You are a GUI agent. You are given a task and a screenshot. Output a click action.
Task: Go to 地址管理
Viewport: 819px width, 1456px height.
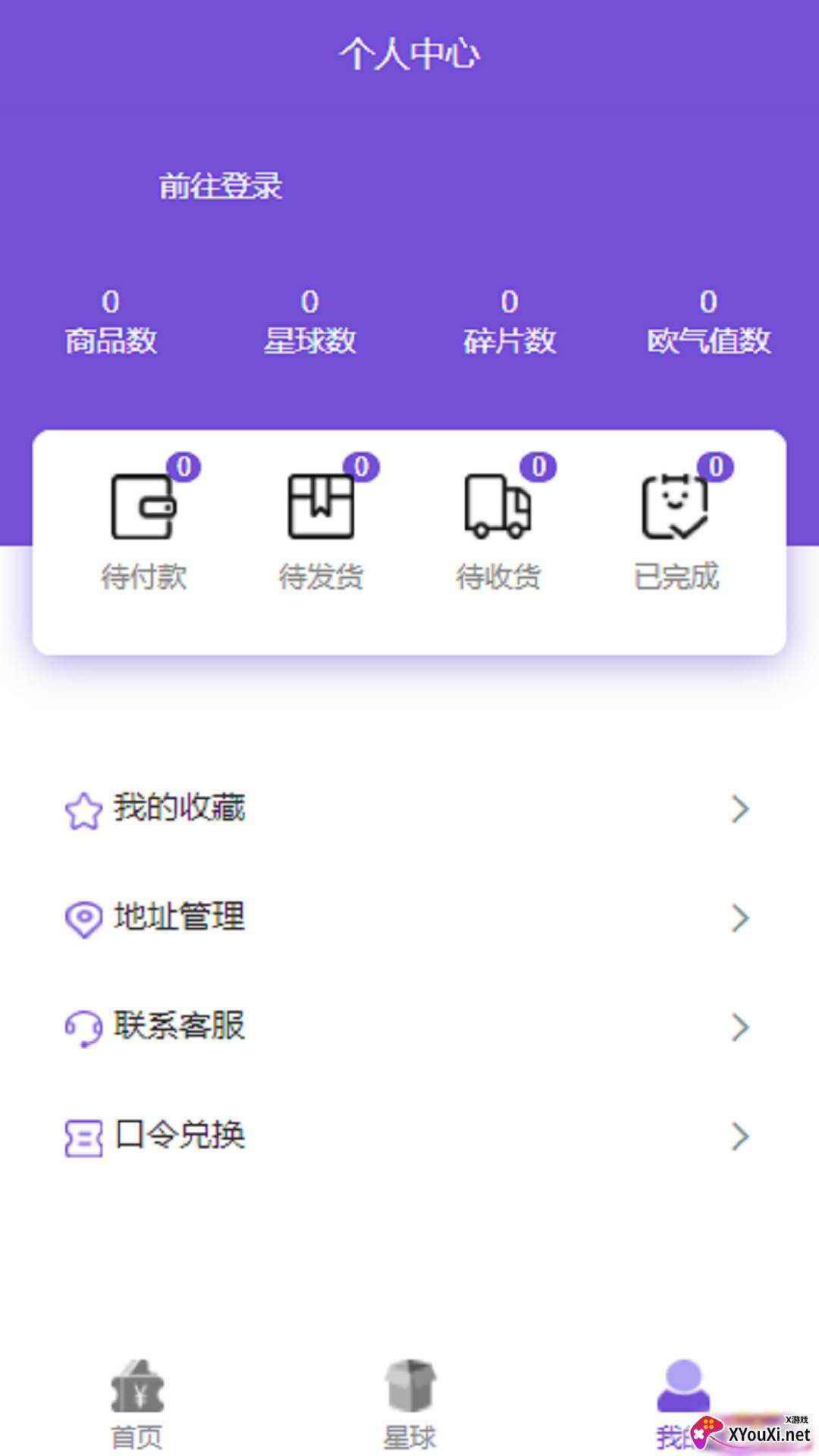pyautogui.click(x=409, y=918)
